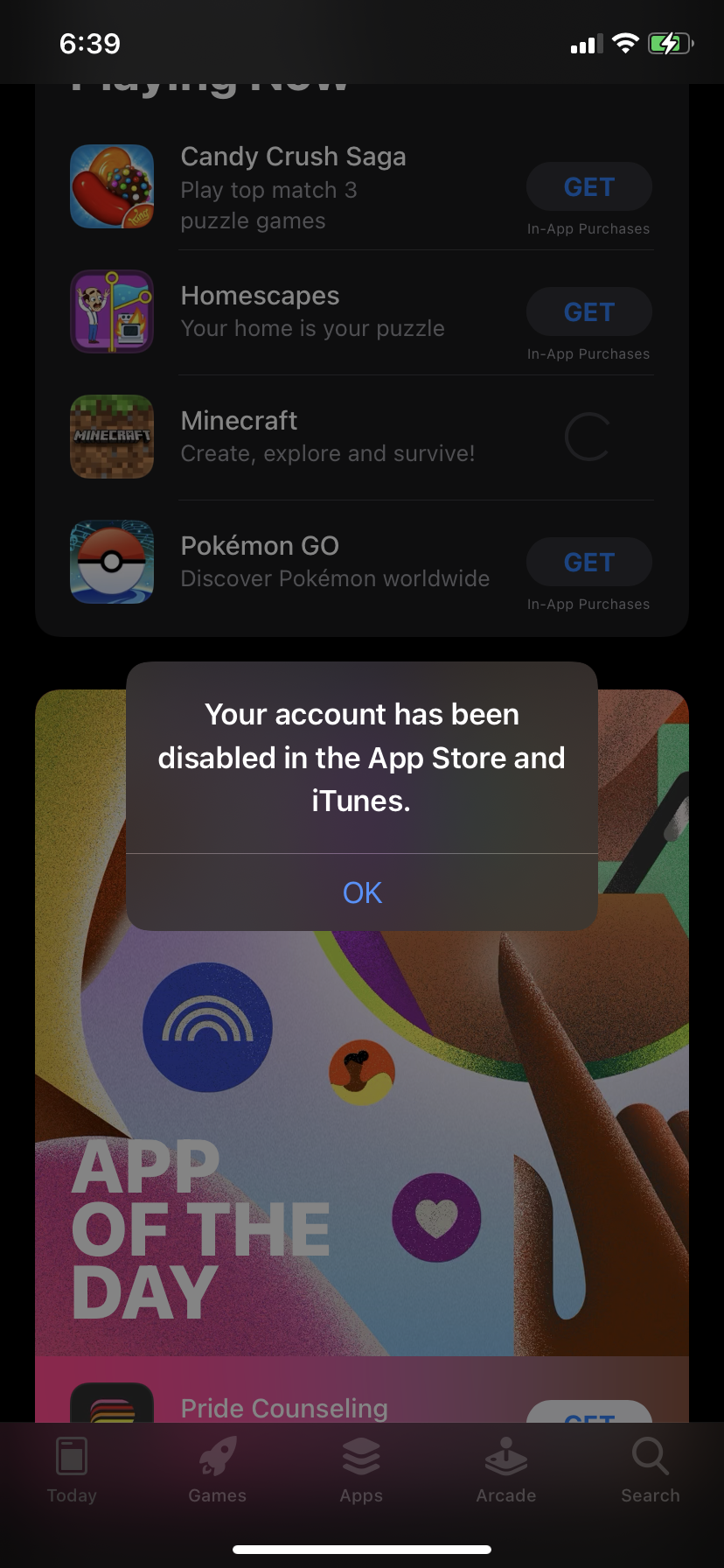The height and width of the screenshot is (1568, 724).
Task: Switch to the Arcade tab
Action: point(505,1470)
